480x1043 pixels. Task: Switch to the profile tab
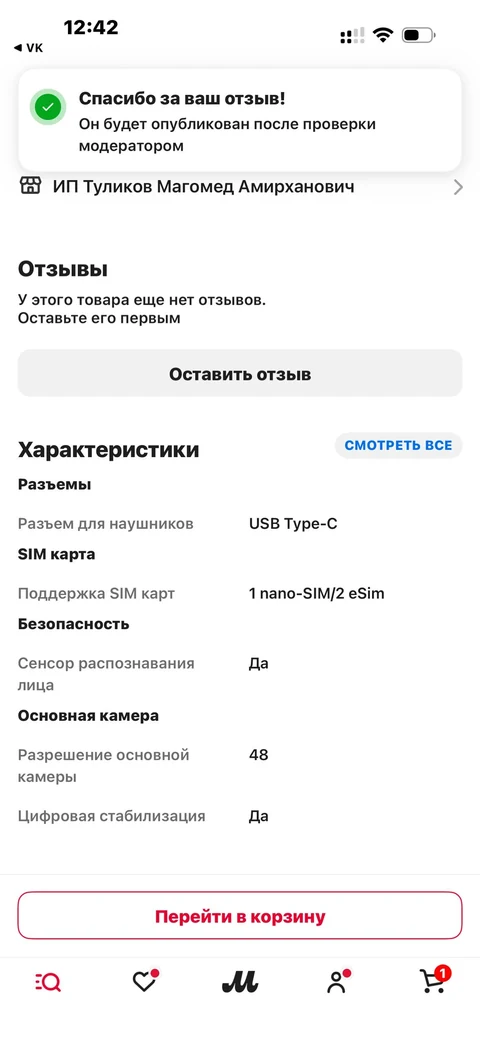(337, 981)
